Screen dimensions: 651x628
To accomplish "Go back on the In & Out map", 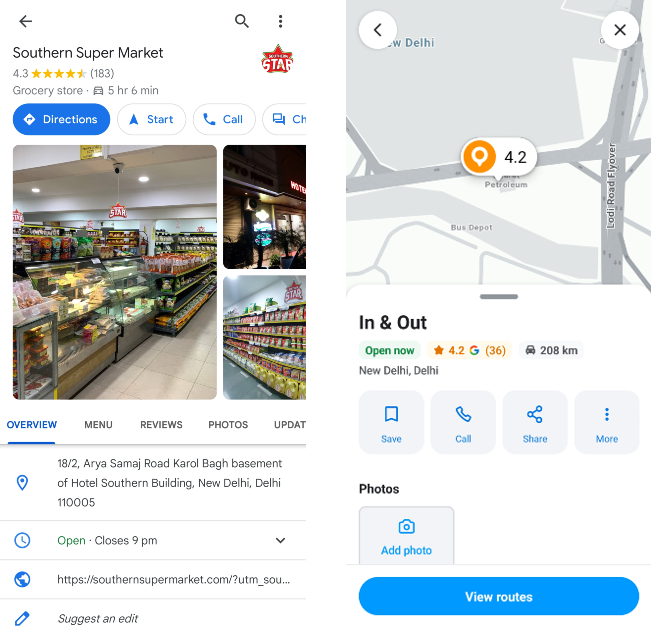I will (x=378, y=30).
